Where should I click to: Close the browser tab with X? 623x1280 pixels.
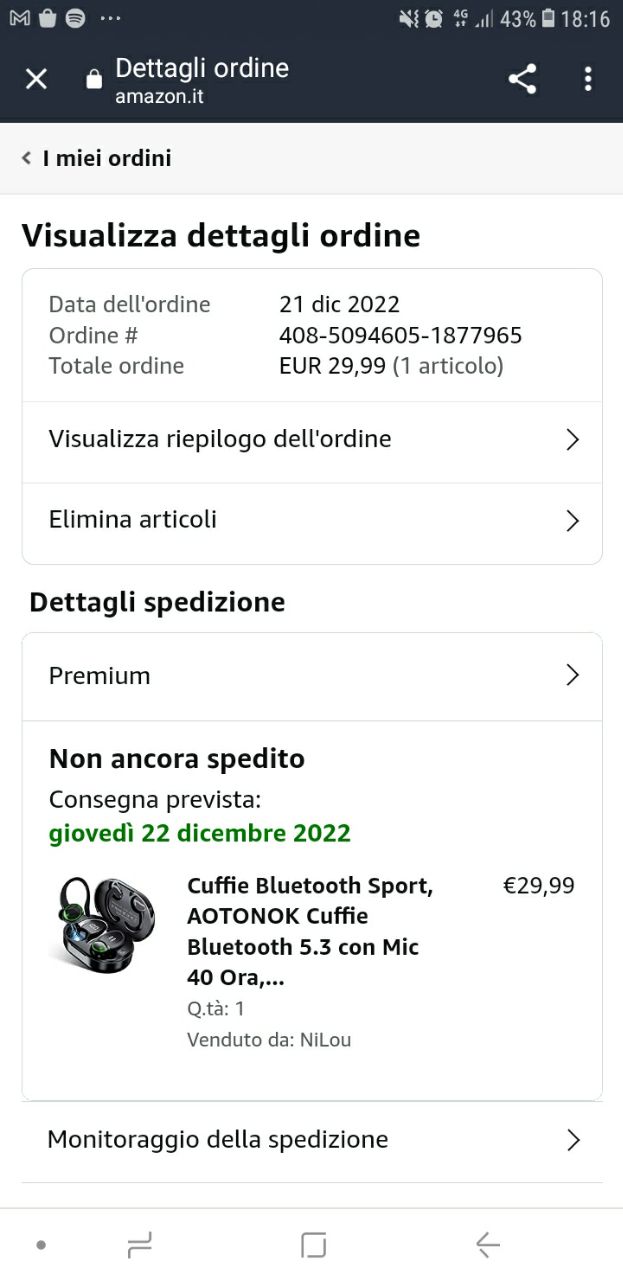(x=36, y=79)
